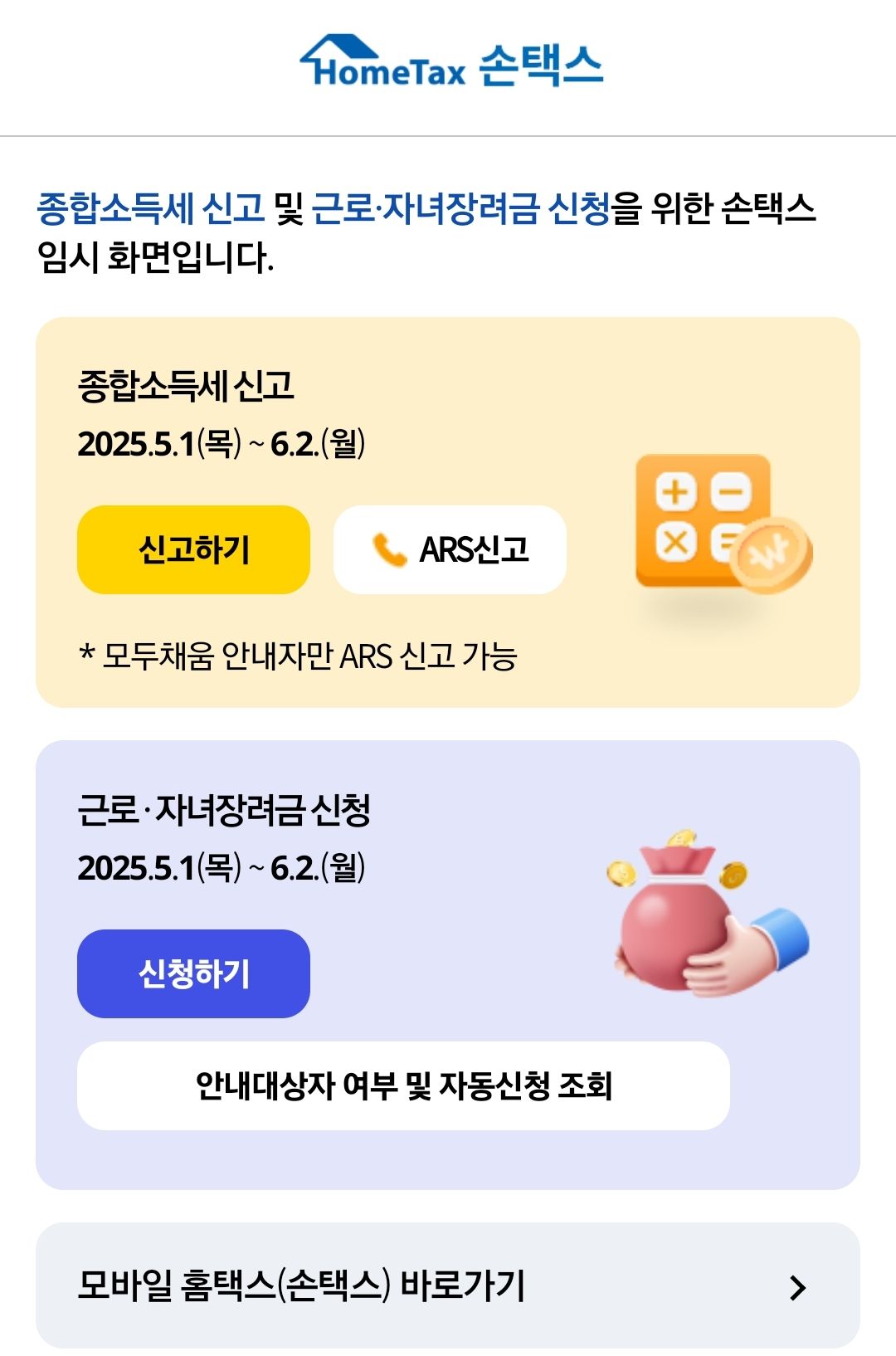Select the 종합소득세 신고 card heading
This screenshot has height=1356, width=896.
pyautogui.click(x=187, y=387)
